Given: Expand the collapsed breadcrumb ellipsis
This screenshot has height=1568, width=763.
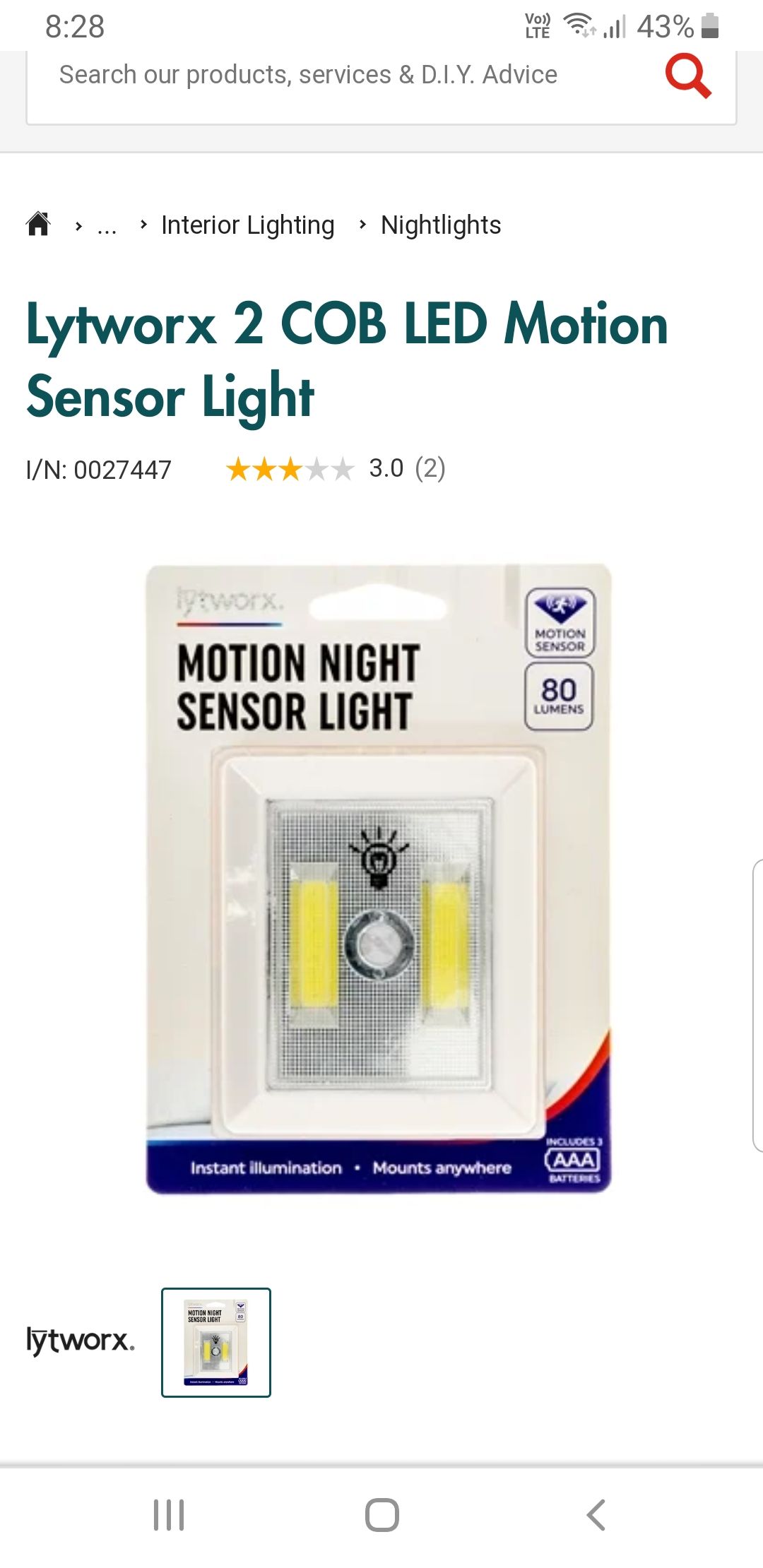Looking at the screenshot, I should (x=107, y=226).
